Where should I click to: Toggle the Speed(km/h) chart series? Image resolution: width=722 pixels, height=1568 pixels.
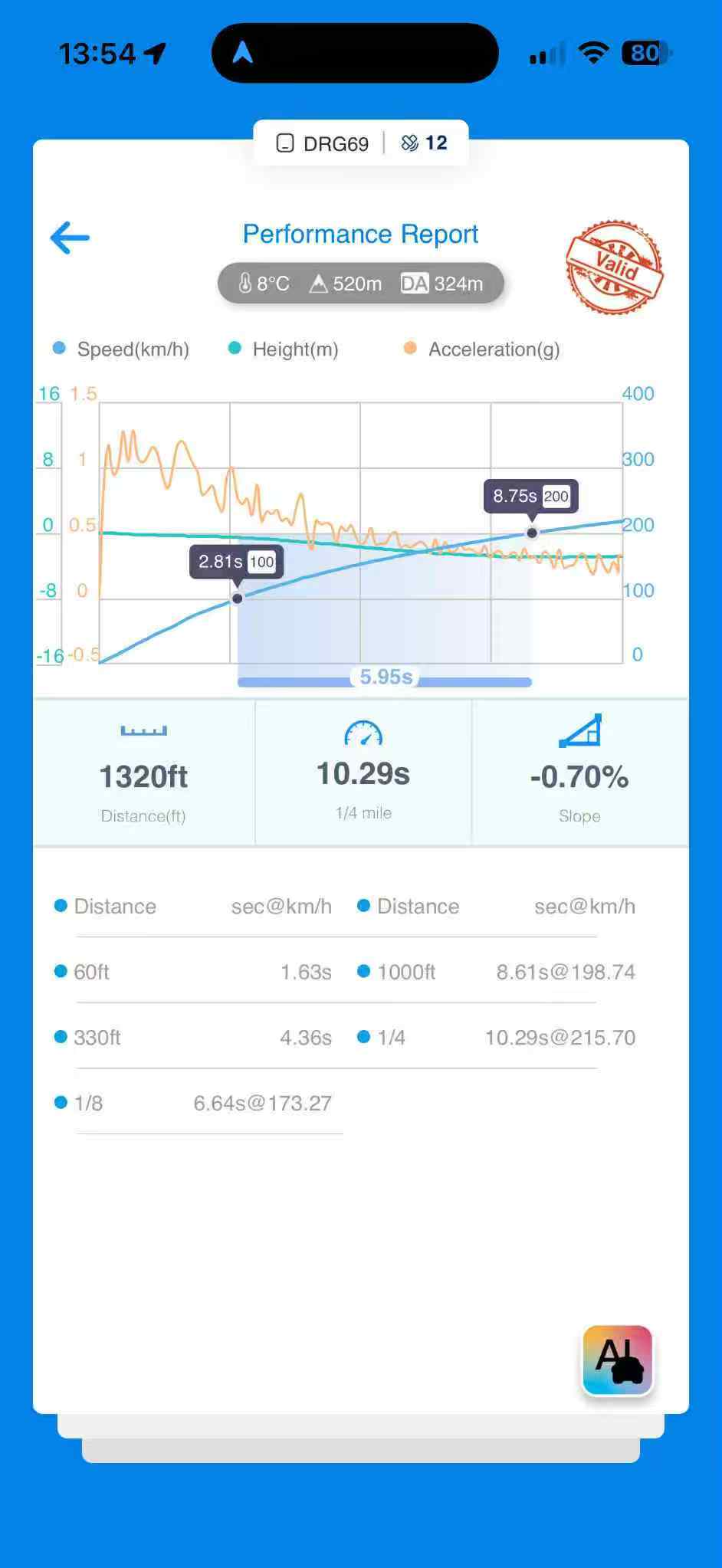tap(121, 349)
